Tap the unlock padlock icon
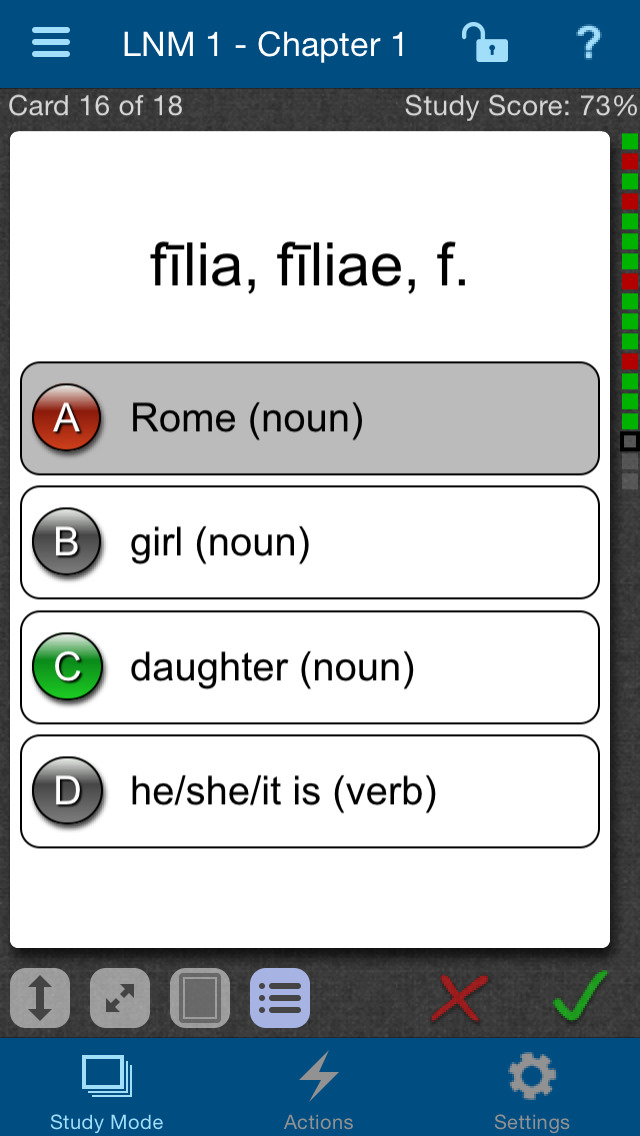The width and height of the screenshot is (640, 1136). [x=483, y=43]
